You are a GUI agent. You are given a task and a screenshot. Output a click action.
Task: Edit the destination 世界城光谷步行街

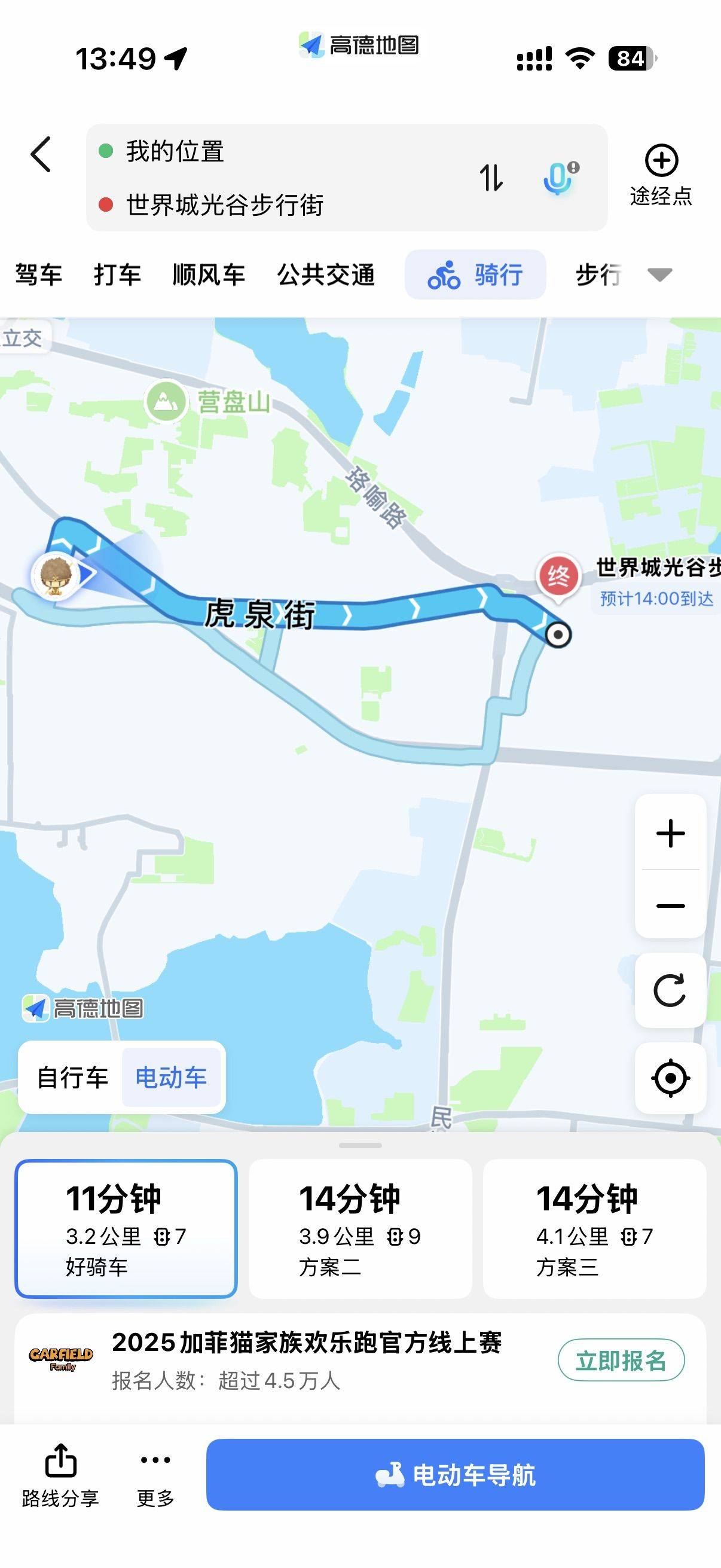pyautogui.click(x=225, y=205)
